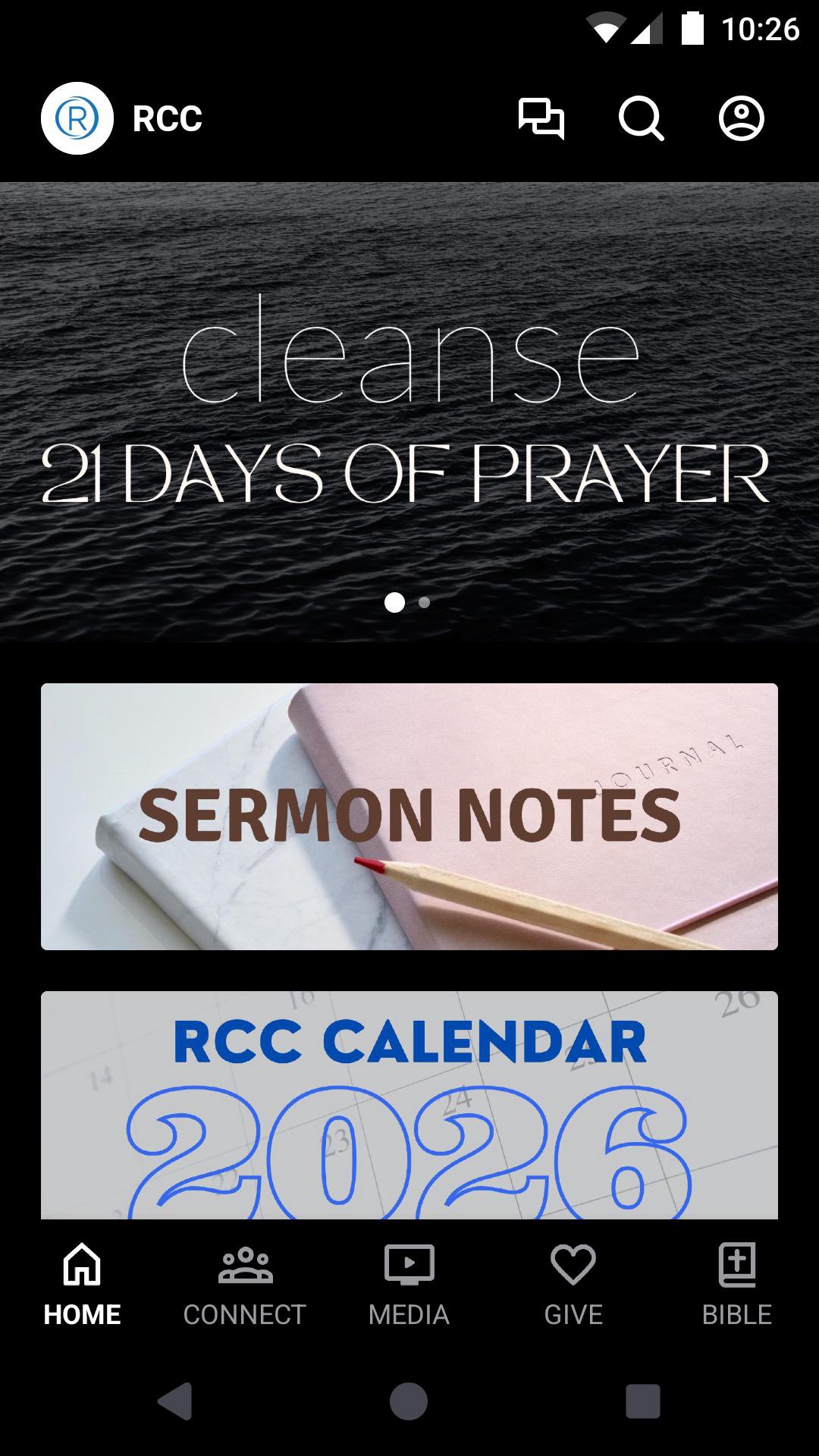Go to the second banner slide indicator
The height and width of the screenshot is (1456, 819).
[425, 603]
